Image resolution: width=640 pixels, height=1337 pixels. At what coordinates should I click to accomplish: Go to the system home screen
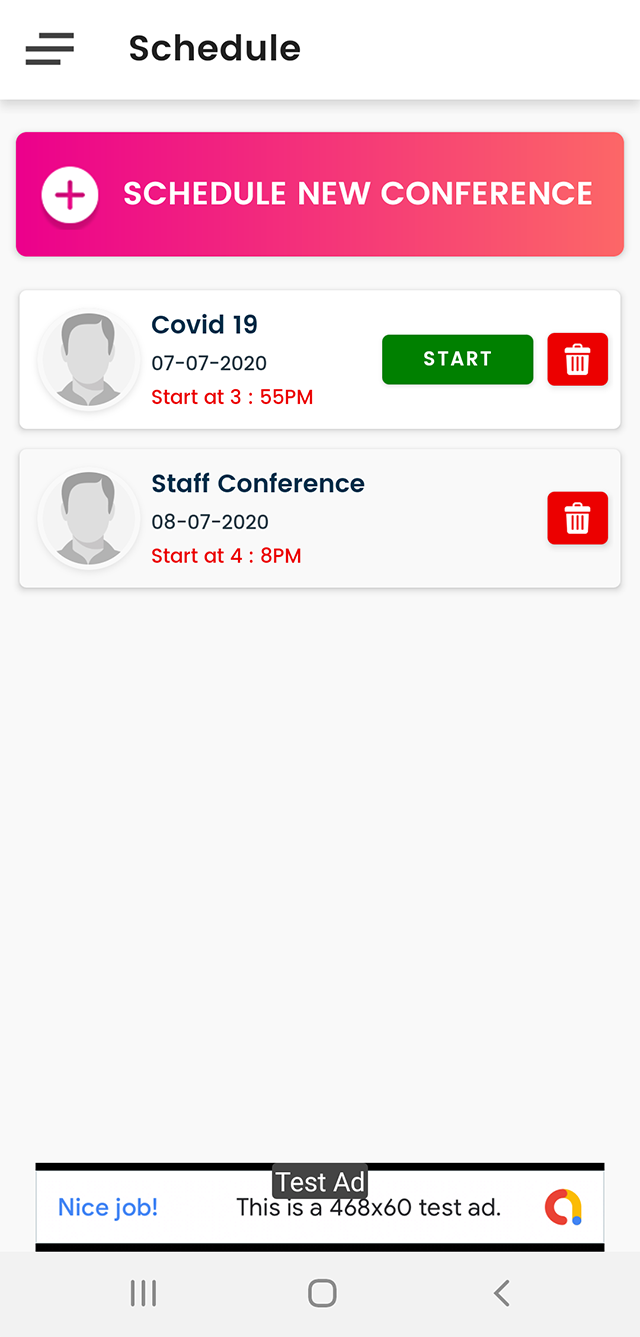click(x=321, y=1293)
